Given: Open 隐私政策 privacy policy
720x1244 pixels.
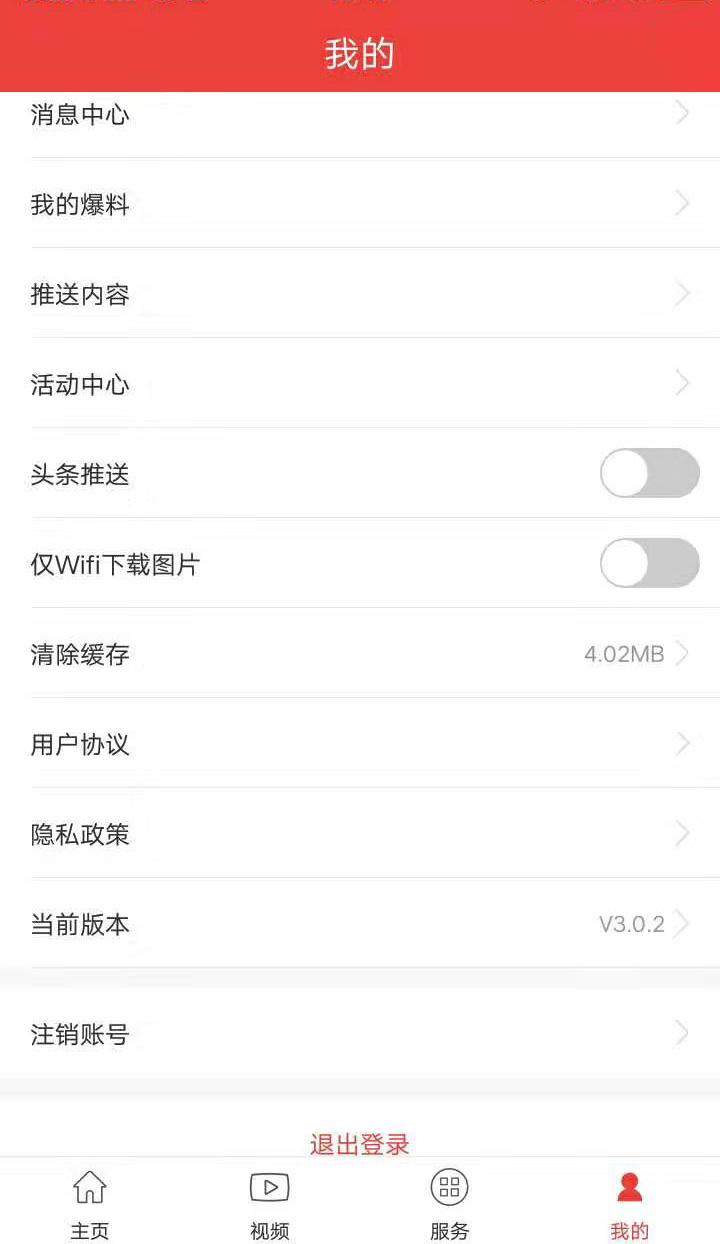Looking at the screenshot, I should 360,833.
